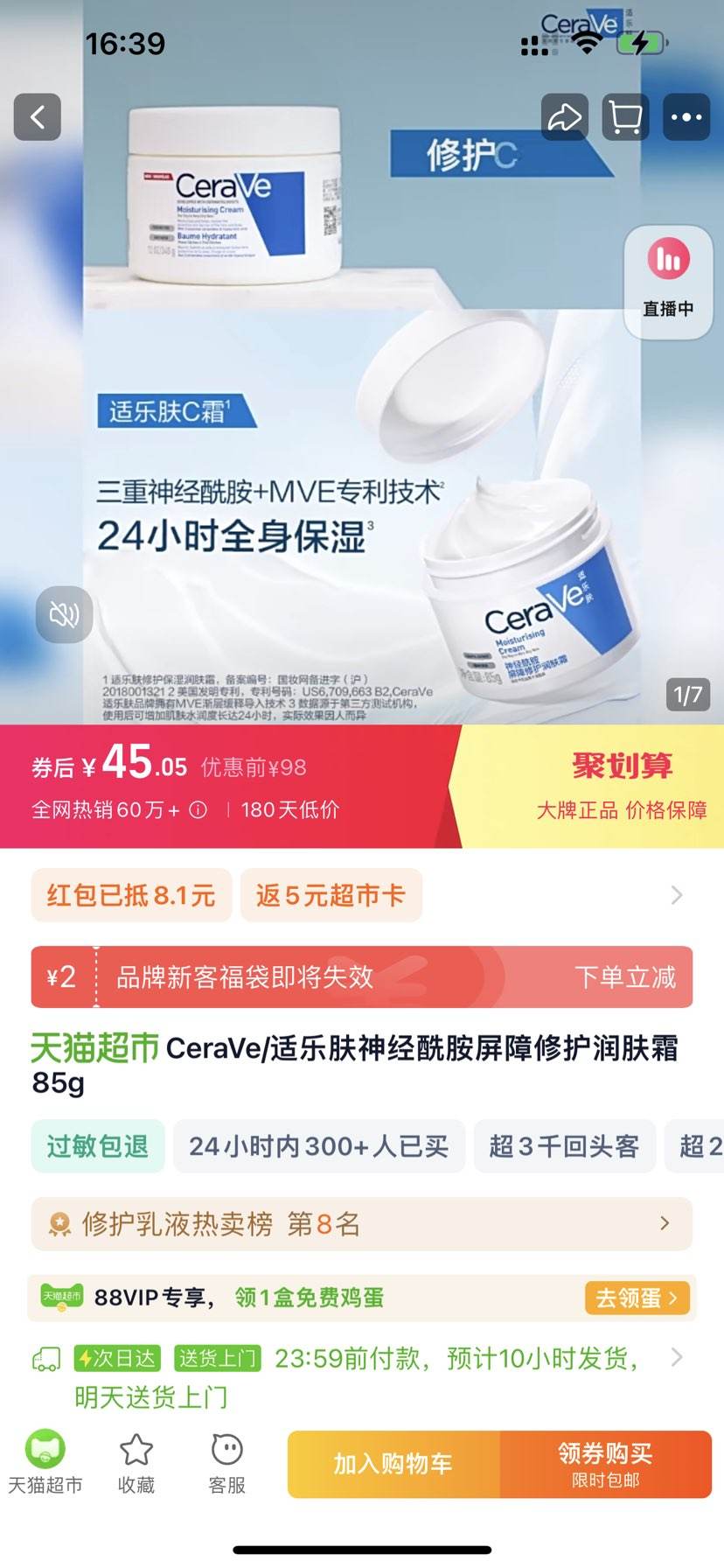Click the 领券购买 order button
The height and width of the screenshot is (1568, 724).
point(605,1465)
